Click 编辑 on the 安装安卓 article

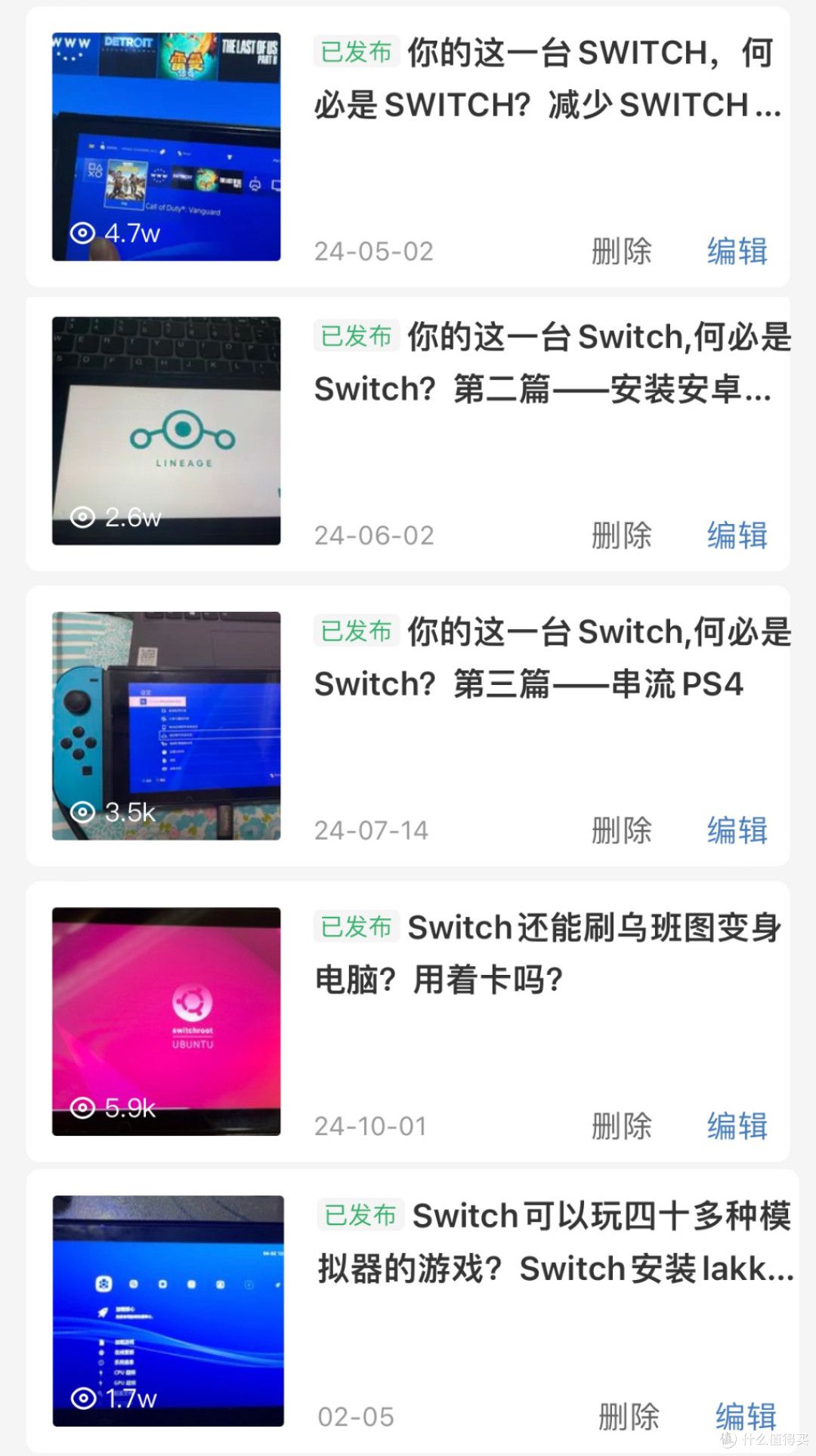(737, 535)
